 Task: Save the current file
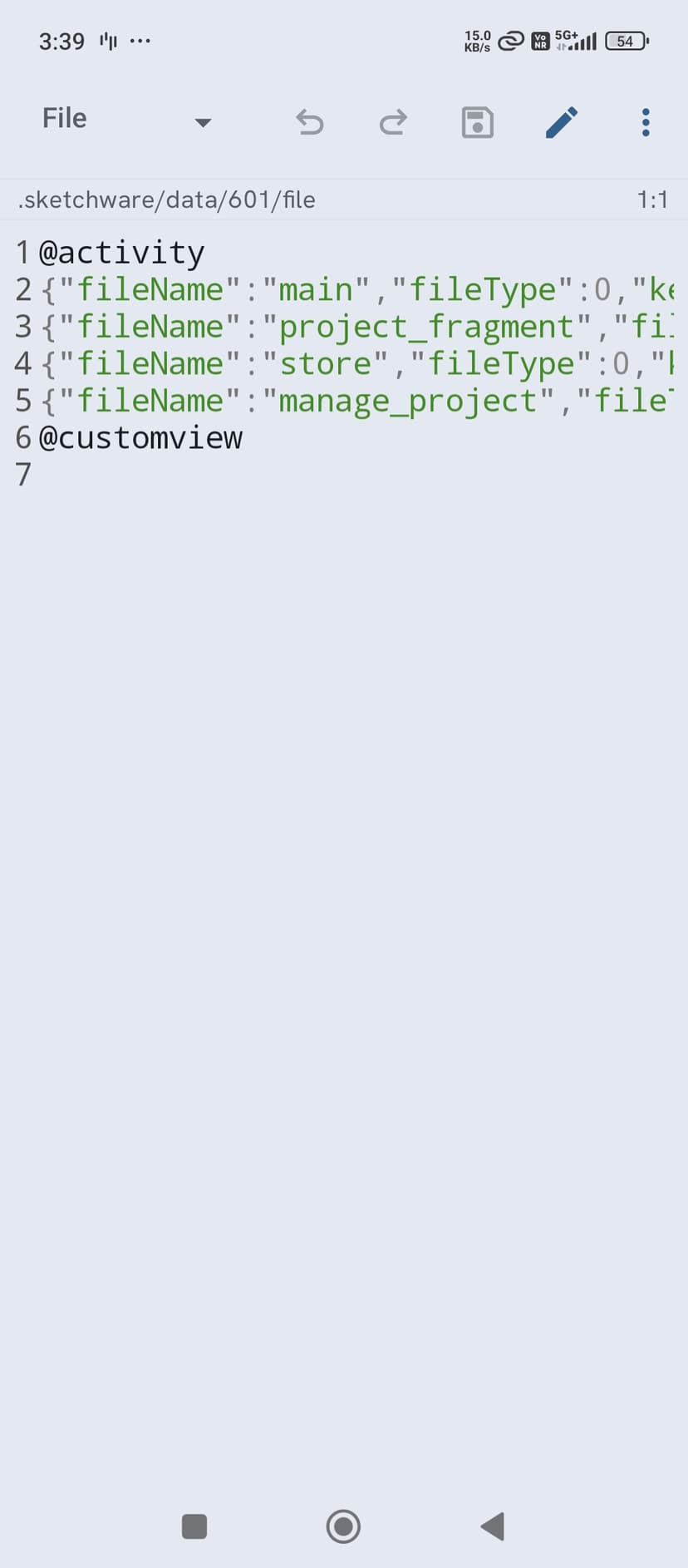(x=477, y=122)
